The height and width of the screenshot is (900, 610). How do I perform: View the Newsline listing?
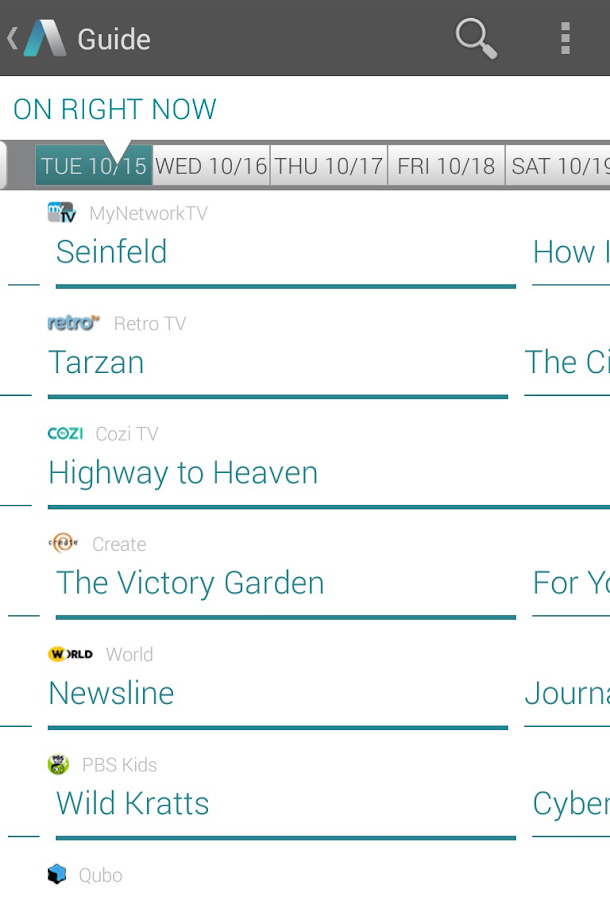[x=111, y=693]
